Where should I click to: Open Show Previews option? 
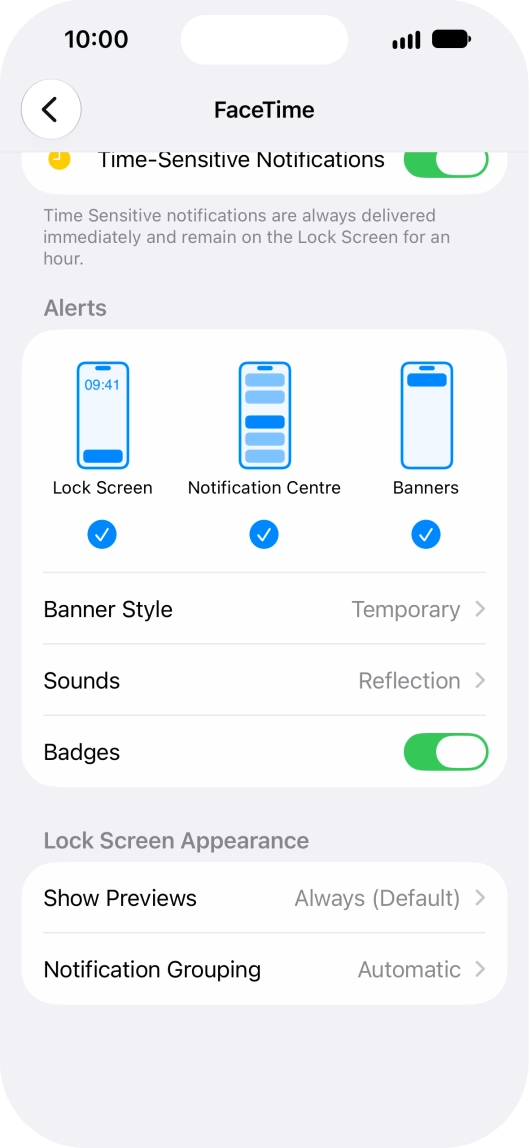[x=264, y=898]
